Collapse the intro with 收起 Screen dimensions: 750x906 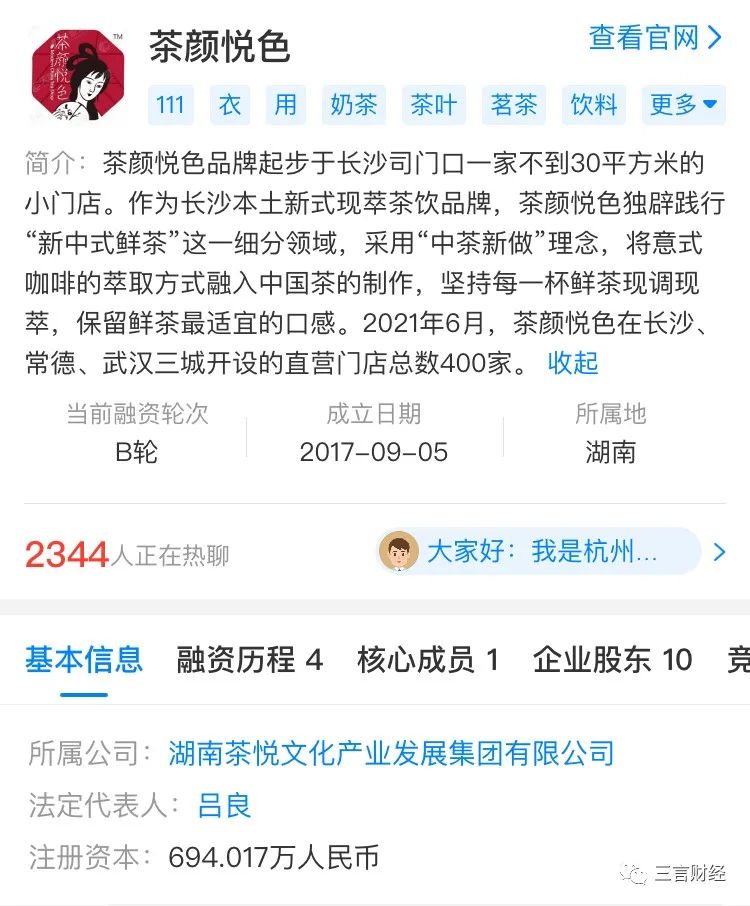pos(573,362)
